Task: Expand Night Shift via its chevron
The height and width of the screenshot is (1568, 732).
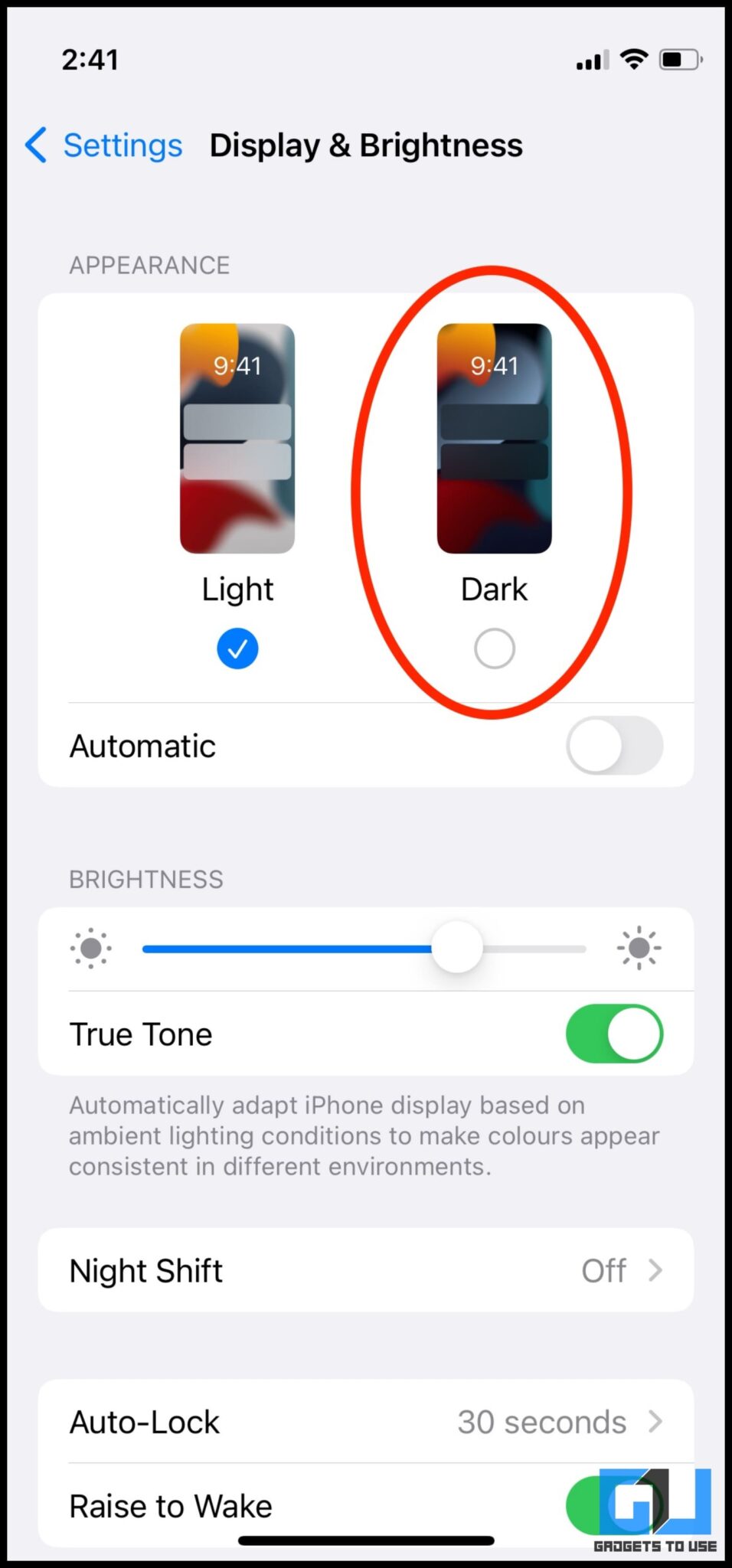Action: pos(655,1270)
